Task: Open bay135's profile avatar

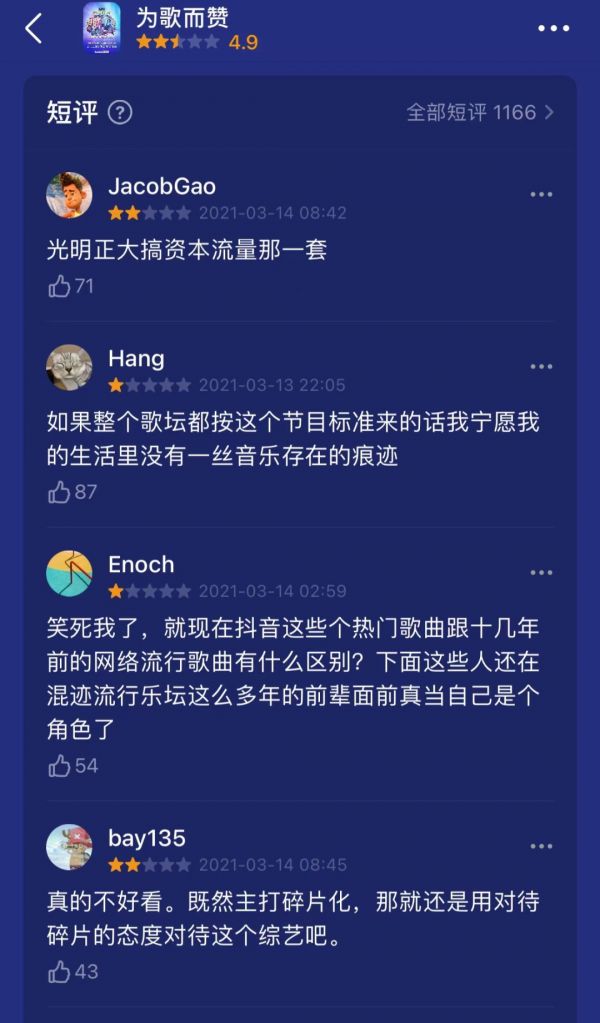Action: click(69, 847)
